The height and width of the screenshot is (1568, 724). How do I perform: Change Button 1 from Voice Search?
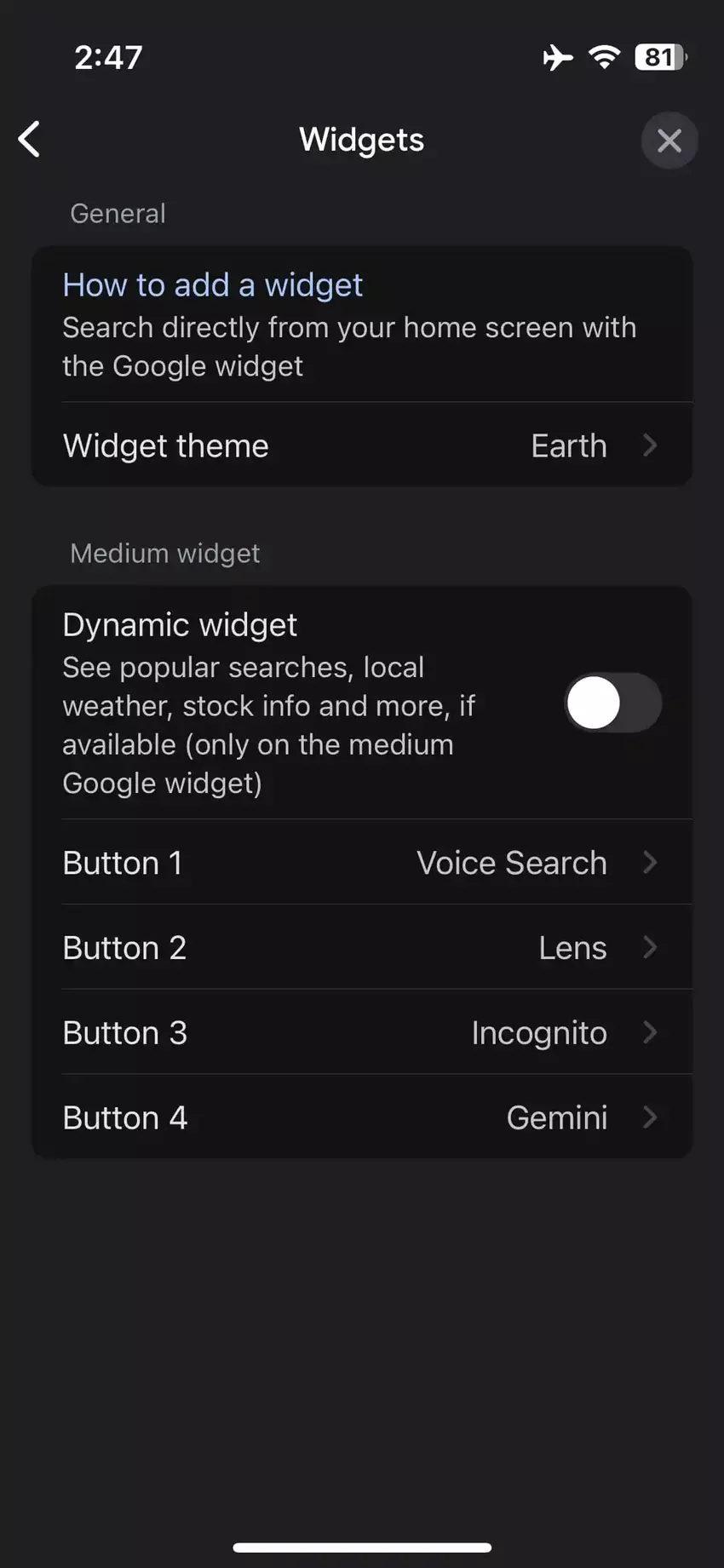point(361,863)
